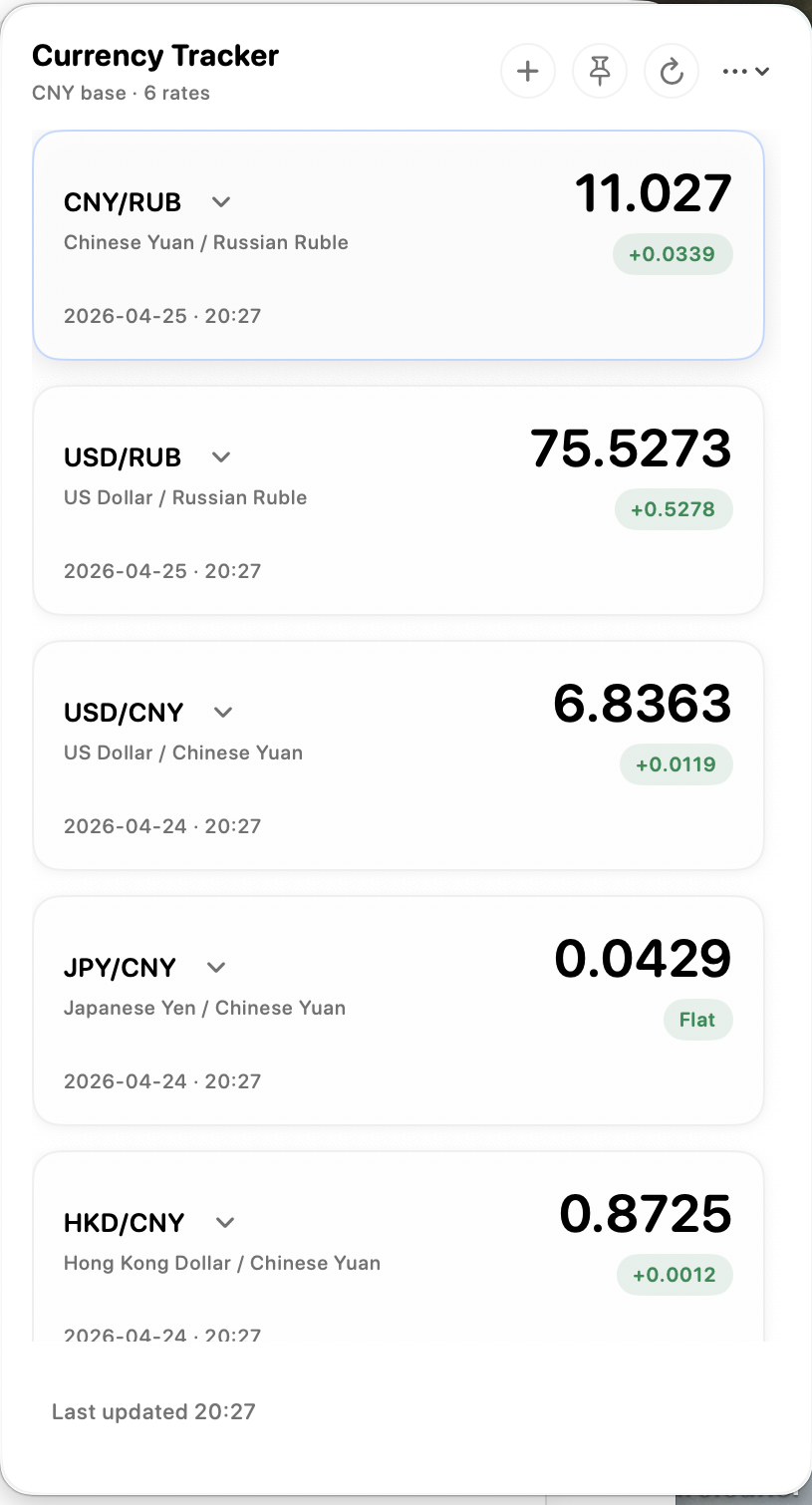Click the CNY base · 6 rates label

[x=119, y=93]
